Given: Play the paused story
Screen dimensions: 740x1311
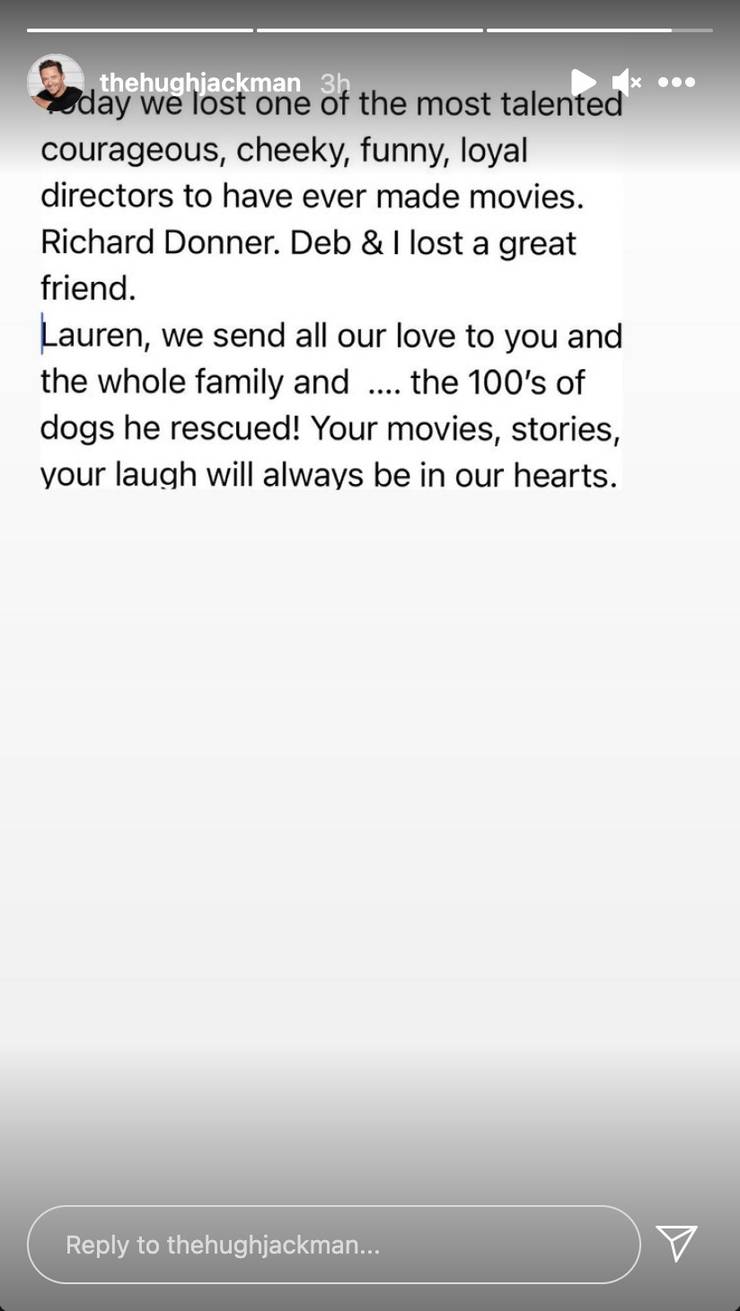Looking at the screenshot, I should 582,82.
